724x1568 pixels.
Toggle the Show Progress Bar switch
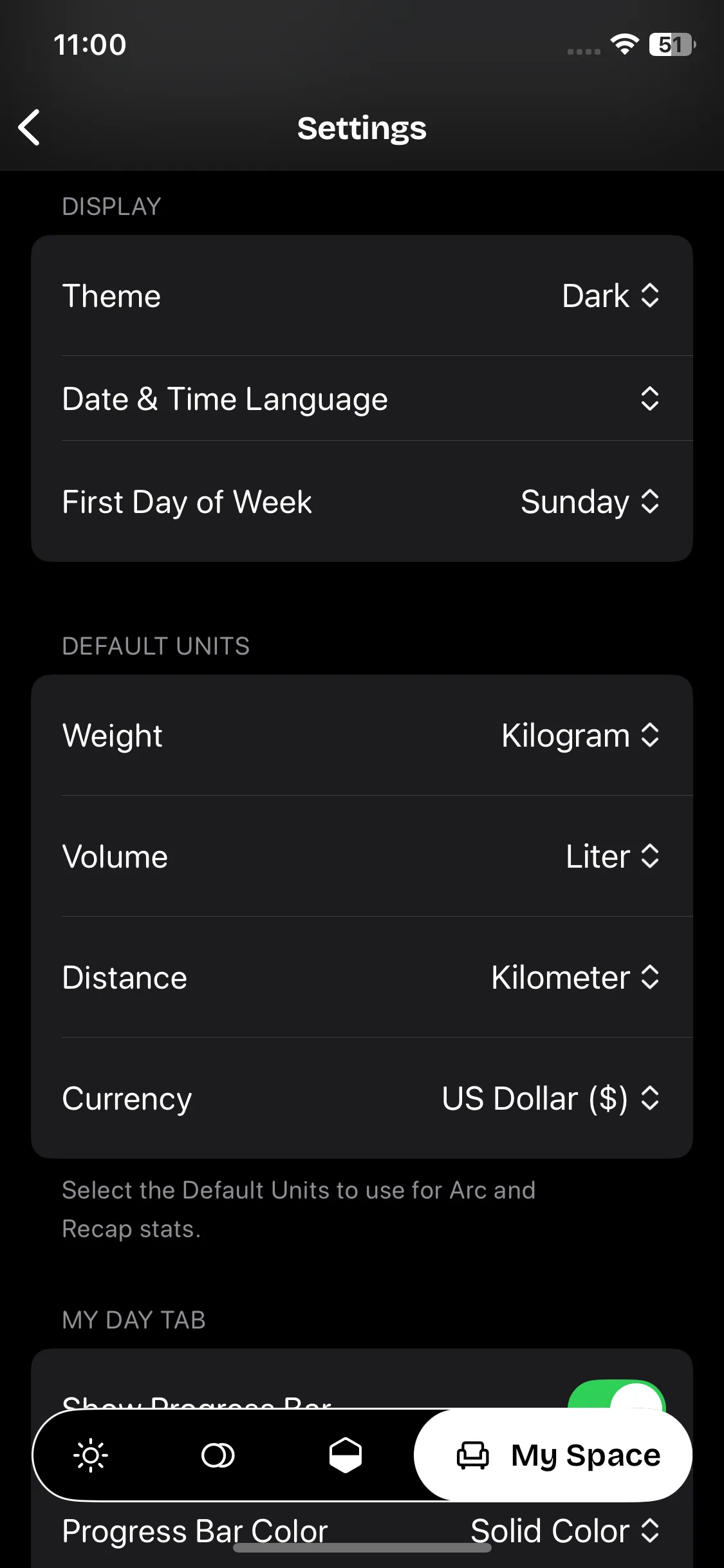pos(616,1394)
